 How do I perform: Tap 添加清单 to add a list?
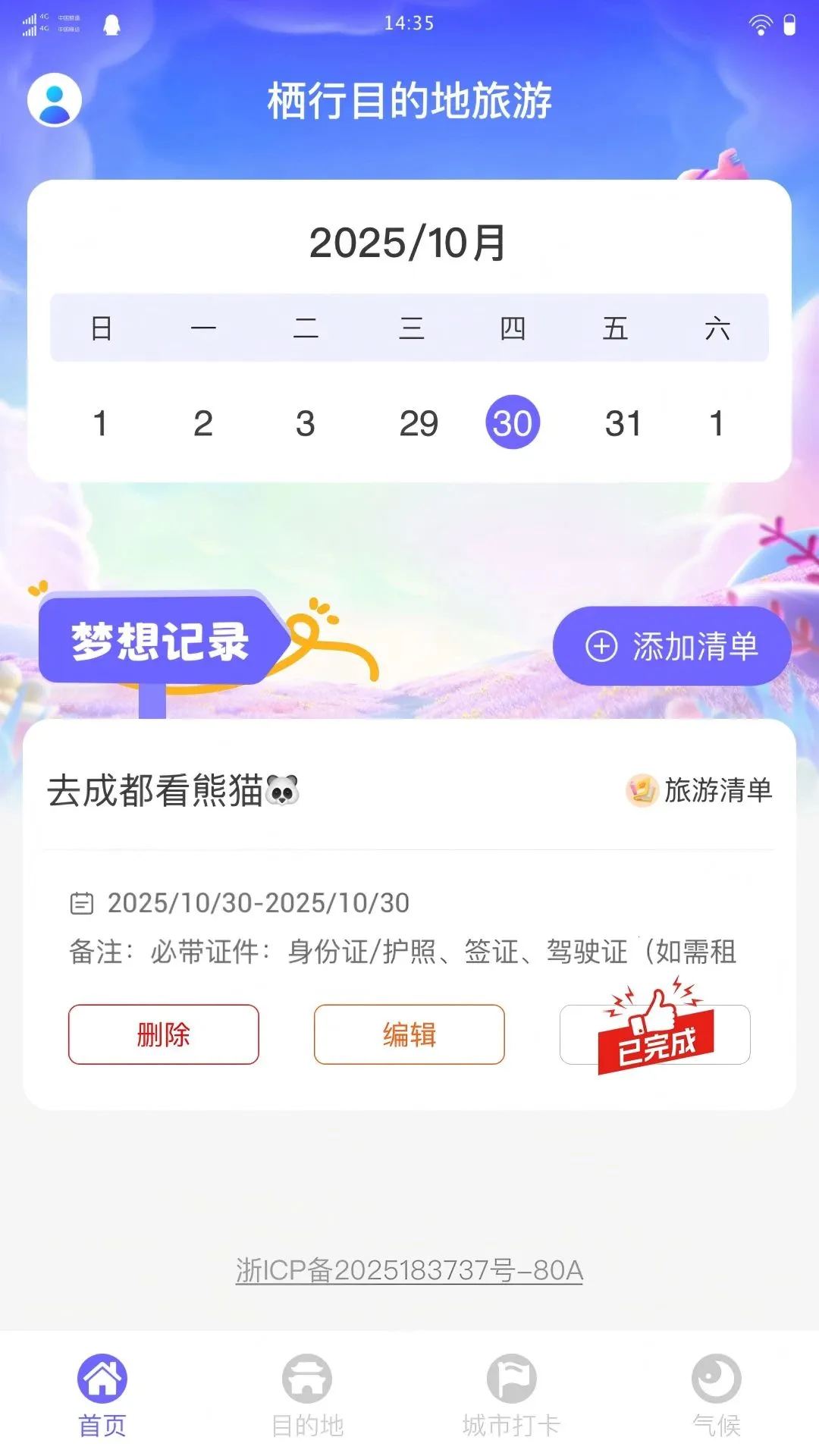[672, 646]
